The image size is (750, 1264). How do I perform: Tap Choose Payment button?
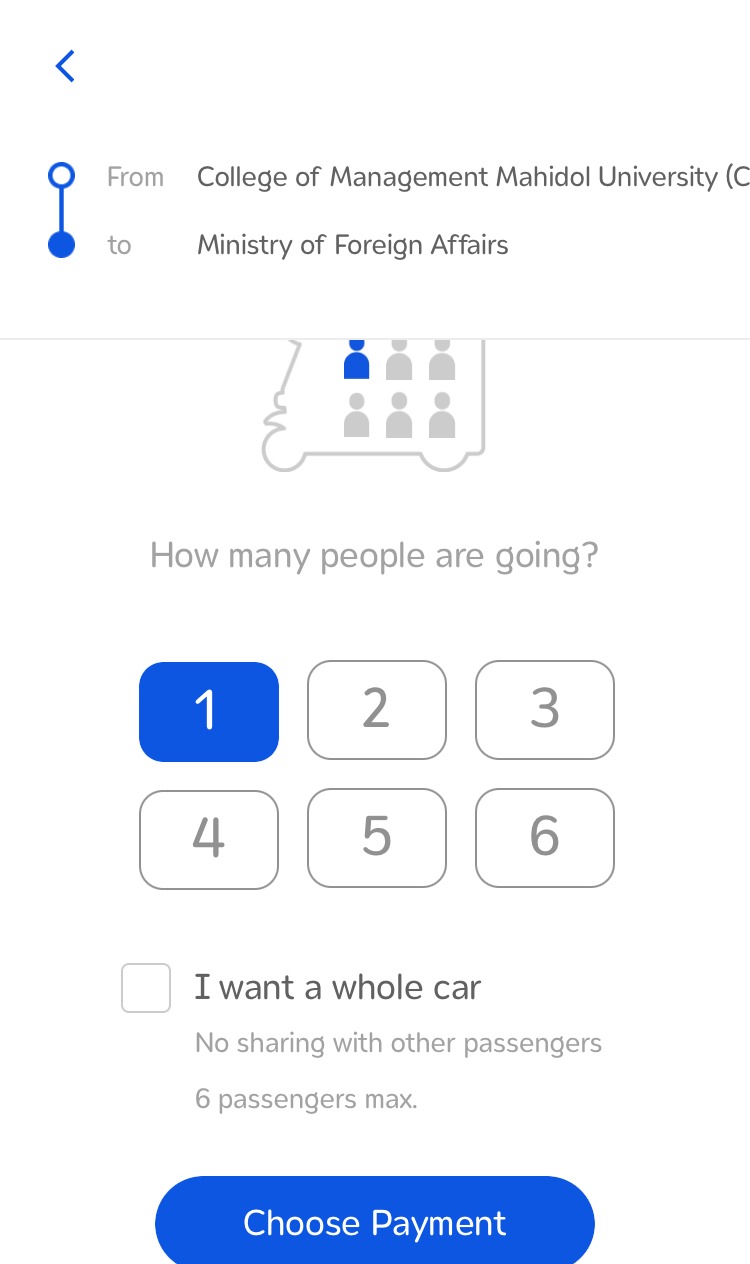coord(375,1222)
